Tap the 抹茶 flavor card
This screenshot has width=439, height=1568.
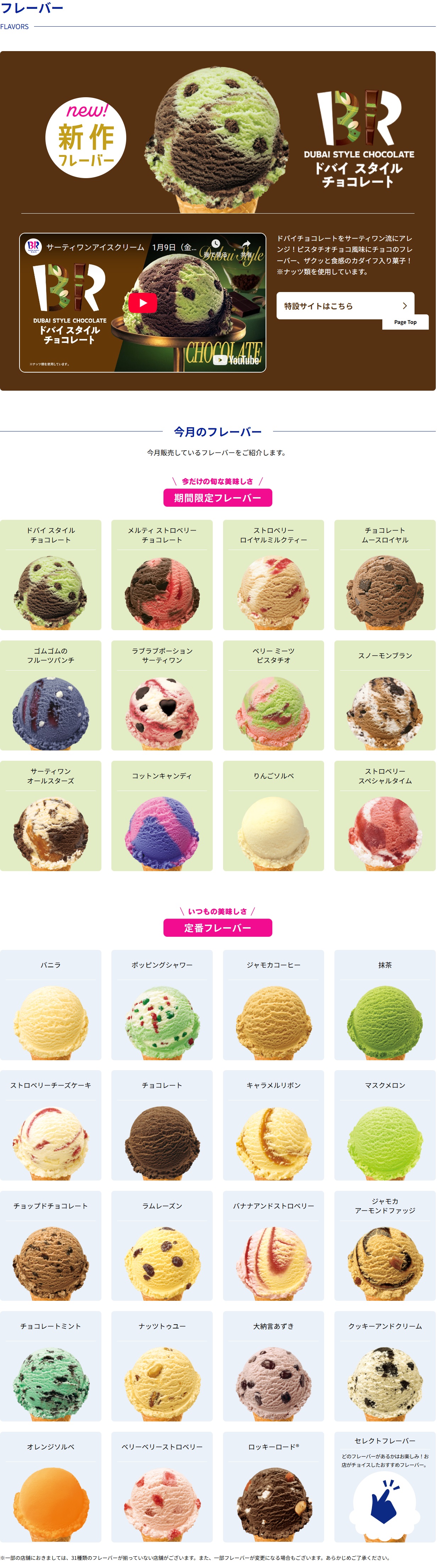pyautogui.click(x=385, y=1005)
